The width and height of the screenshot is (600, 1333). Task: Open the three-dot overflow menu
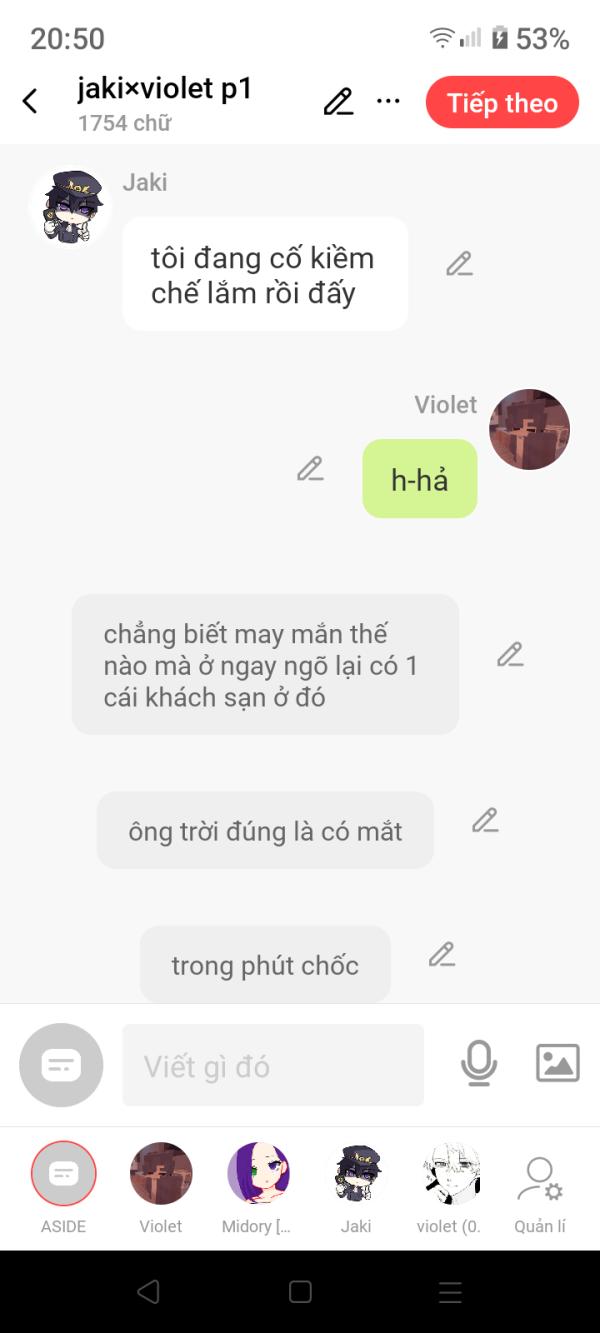[388, 101]
